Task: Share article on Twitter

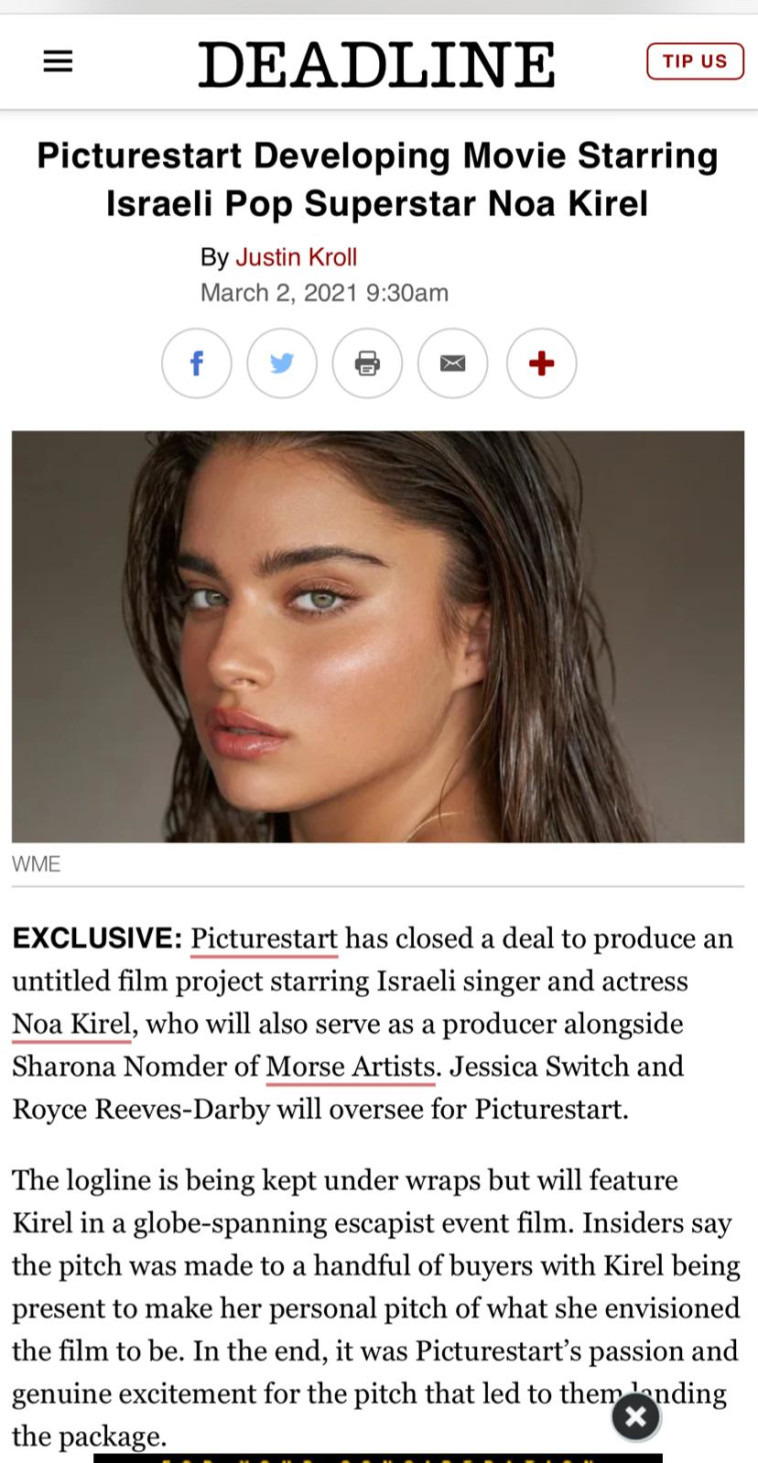Action: point(282,363)
